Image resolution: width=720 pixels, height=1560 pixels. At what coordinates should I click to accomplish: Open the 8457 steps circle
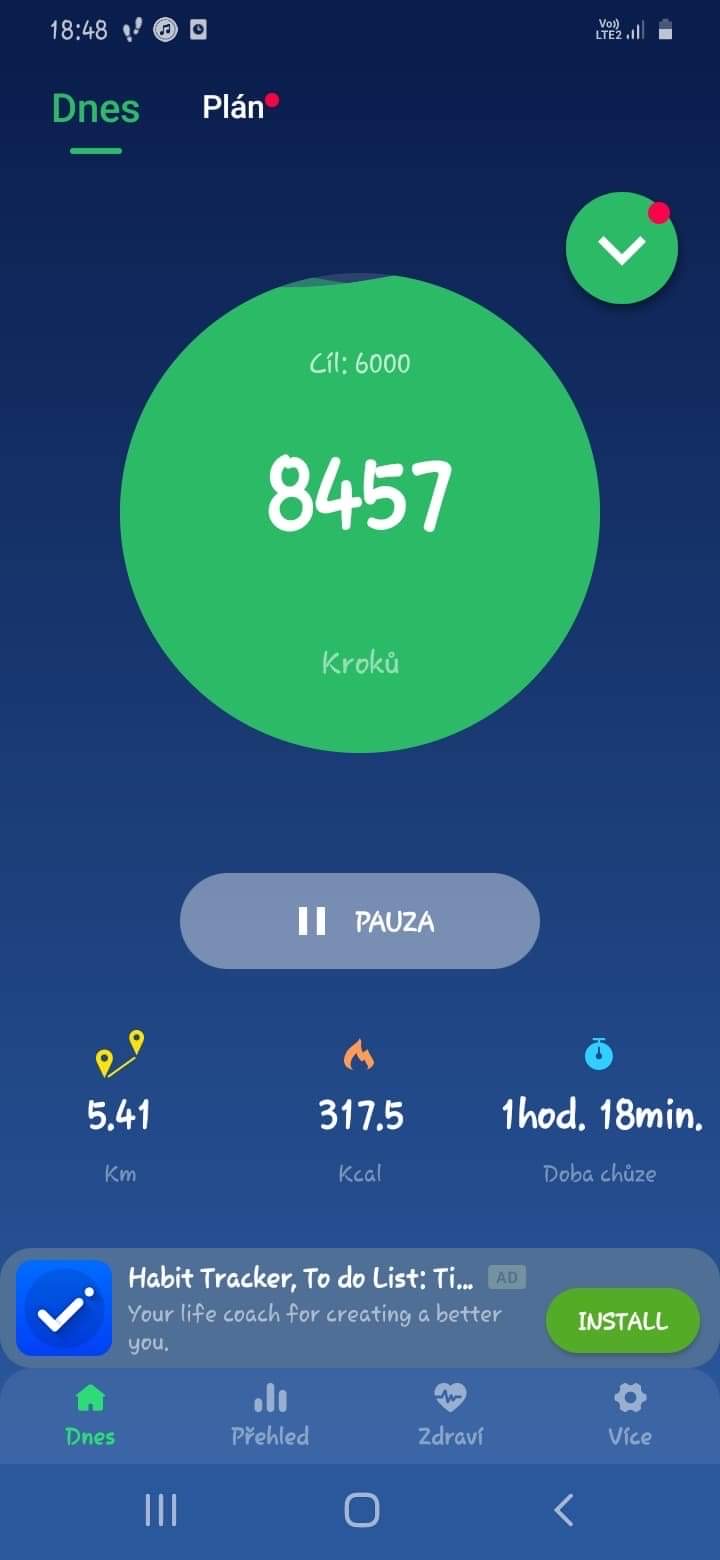[360, 512]
